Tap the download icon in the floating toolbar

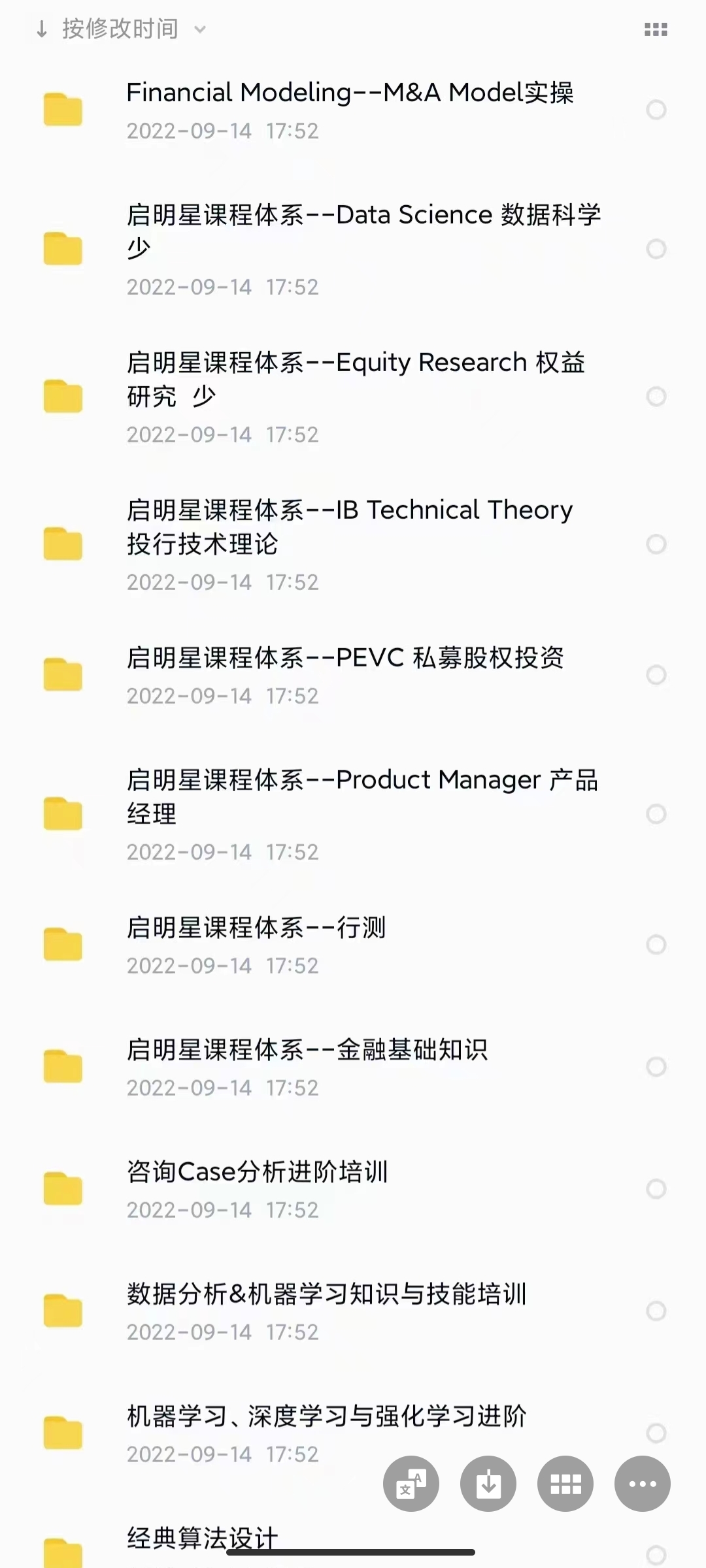coord(488,1483)
